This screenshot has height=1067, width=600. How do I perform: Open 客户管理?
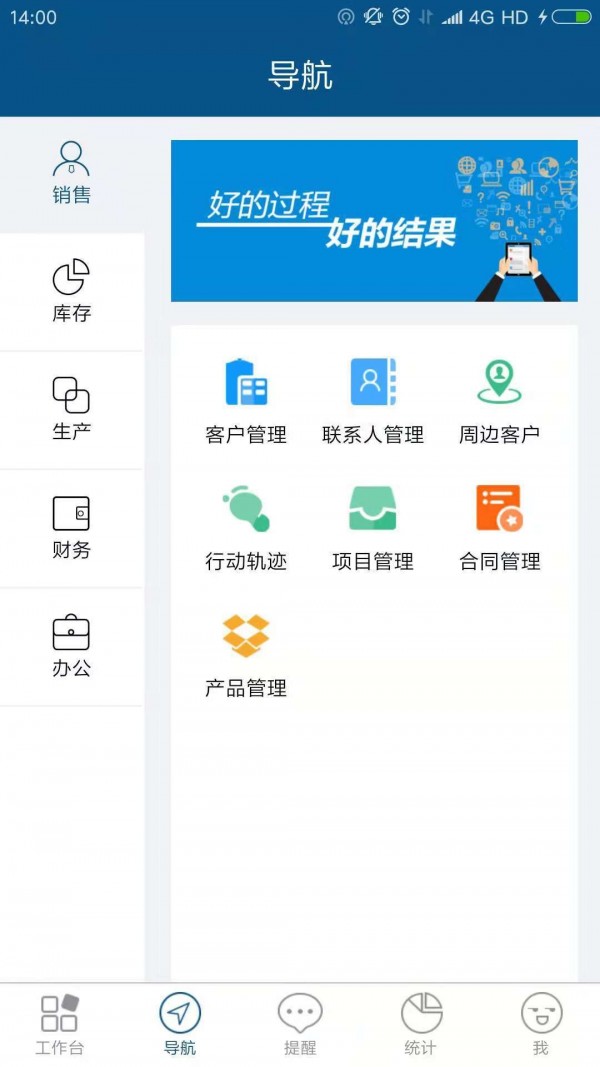click(x=246, y=398)
